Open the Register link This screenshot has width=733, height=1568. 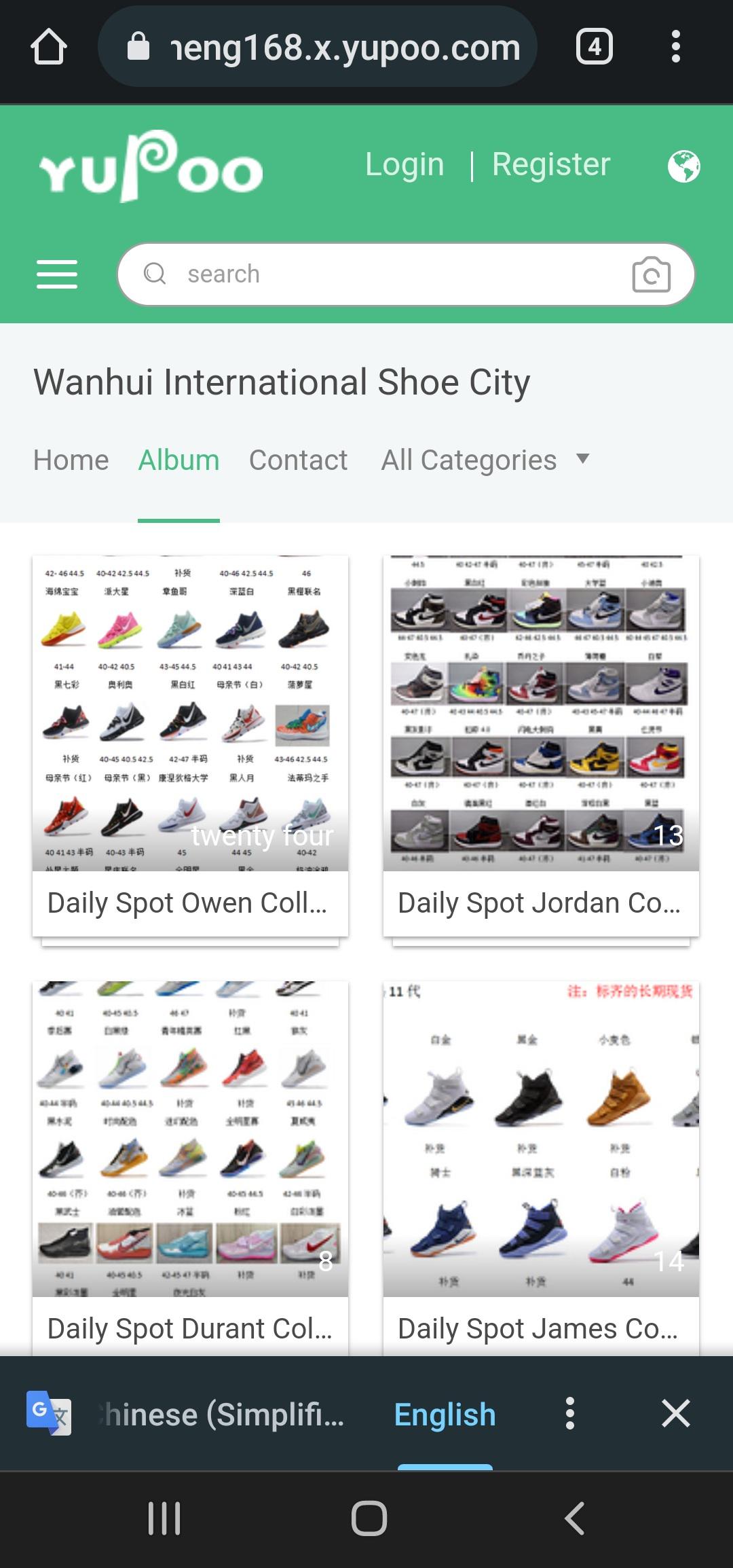551,164
